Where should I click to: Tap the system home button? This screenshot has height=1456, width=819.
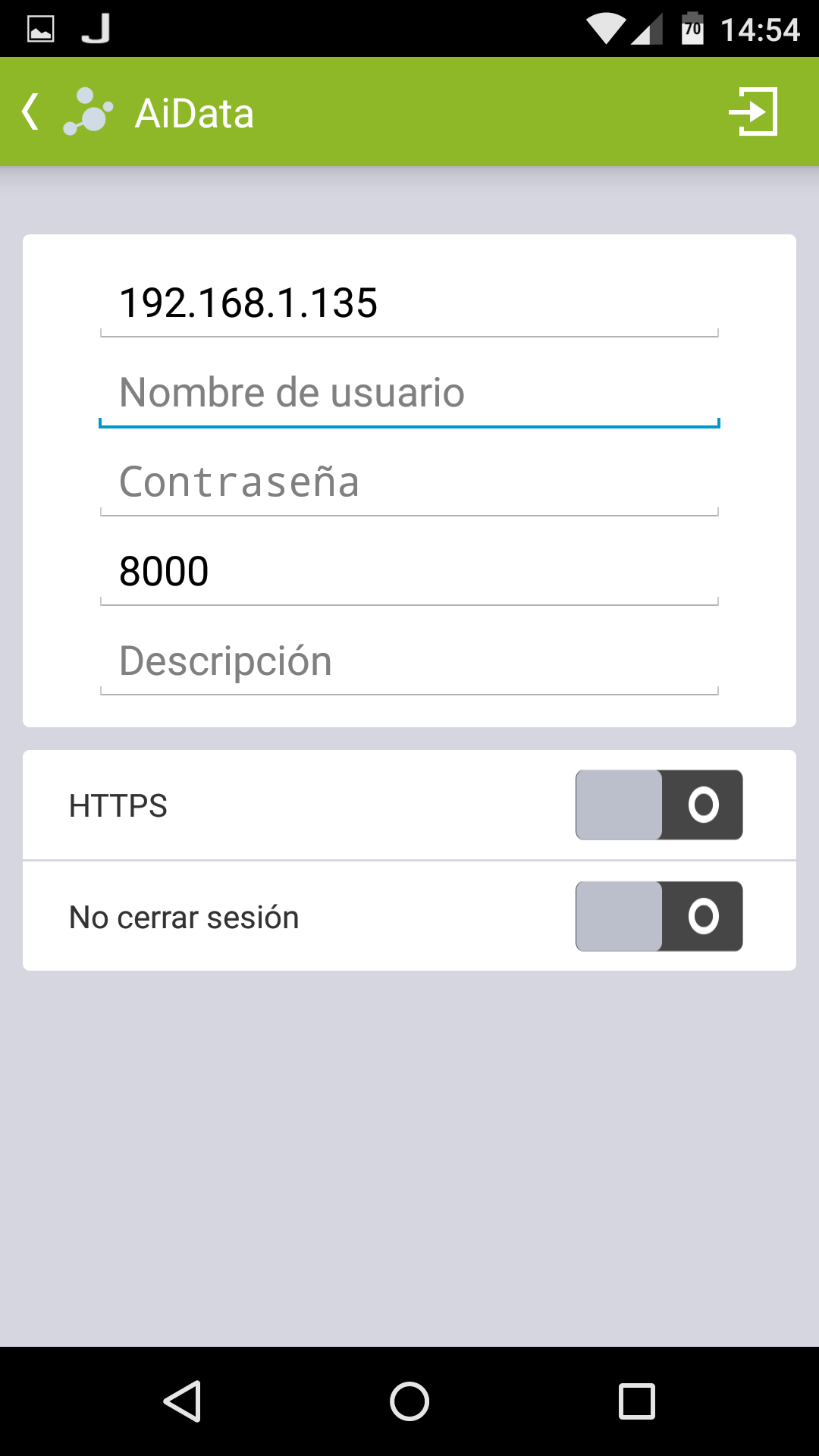pyautogui.click(x=409, y=1401)
